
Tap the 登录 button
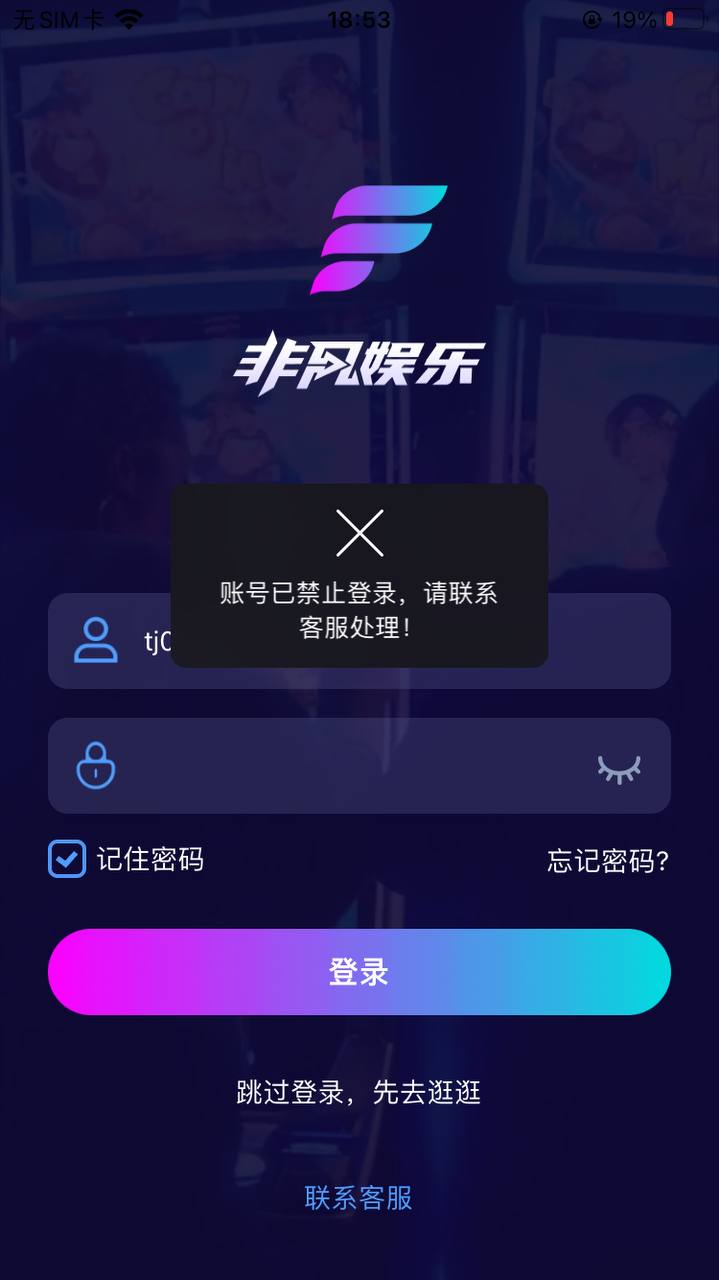tap(359, 972)
